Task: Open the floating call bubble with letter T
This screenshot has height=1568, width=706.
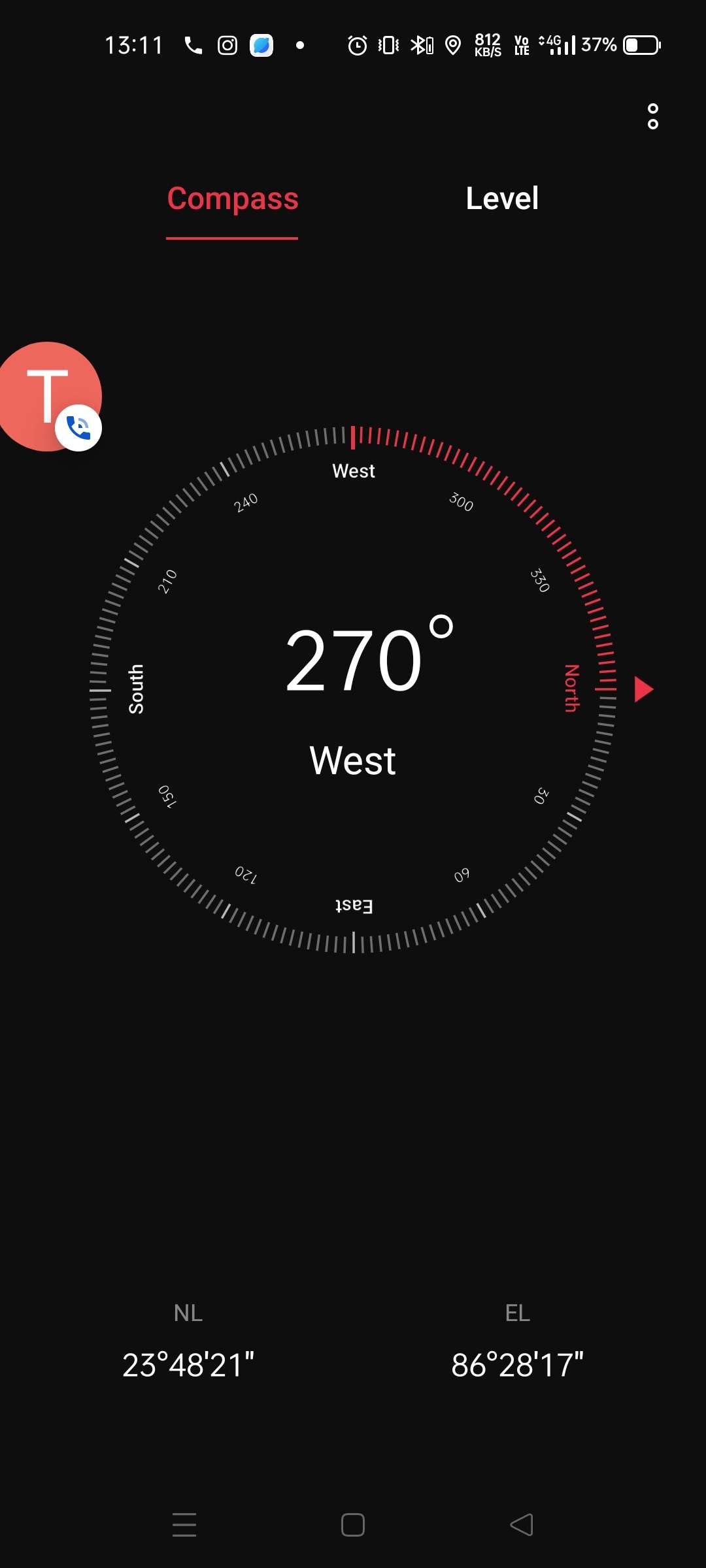Action: click(48, 396)
